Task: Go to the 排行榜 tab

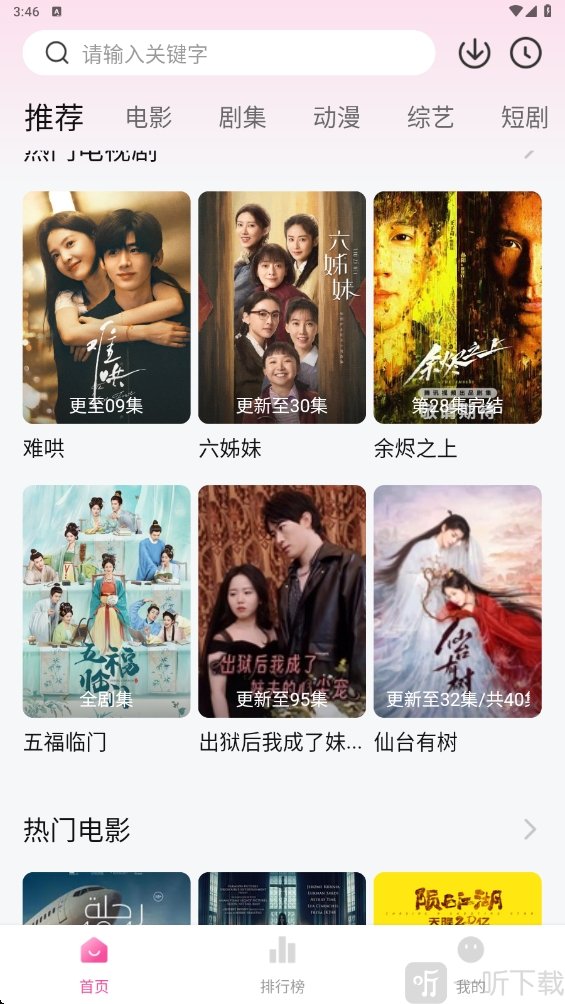Action: click(x=282, y=964)
